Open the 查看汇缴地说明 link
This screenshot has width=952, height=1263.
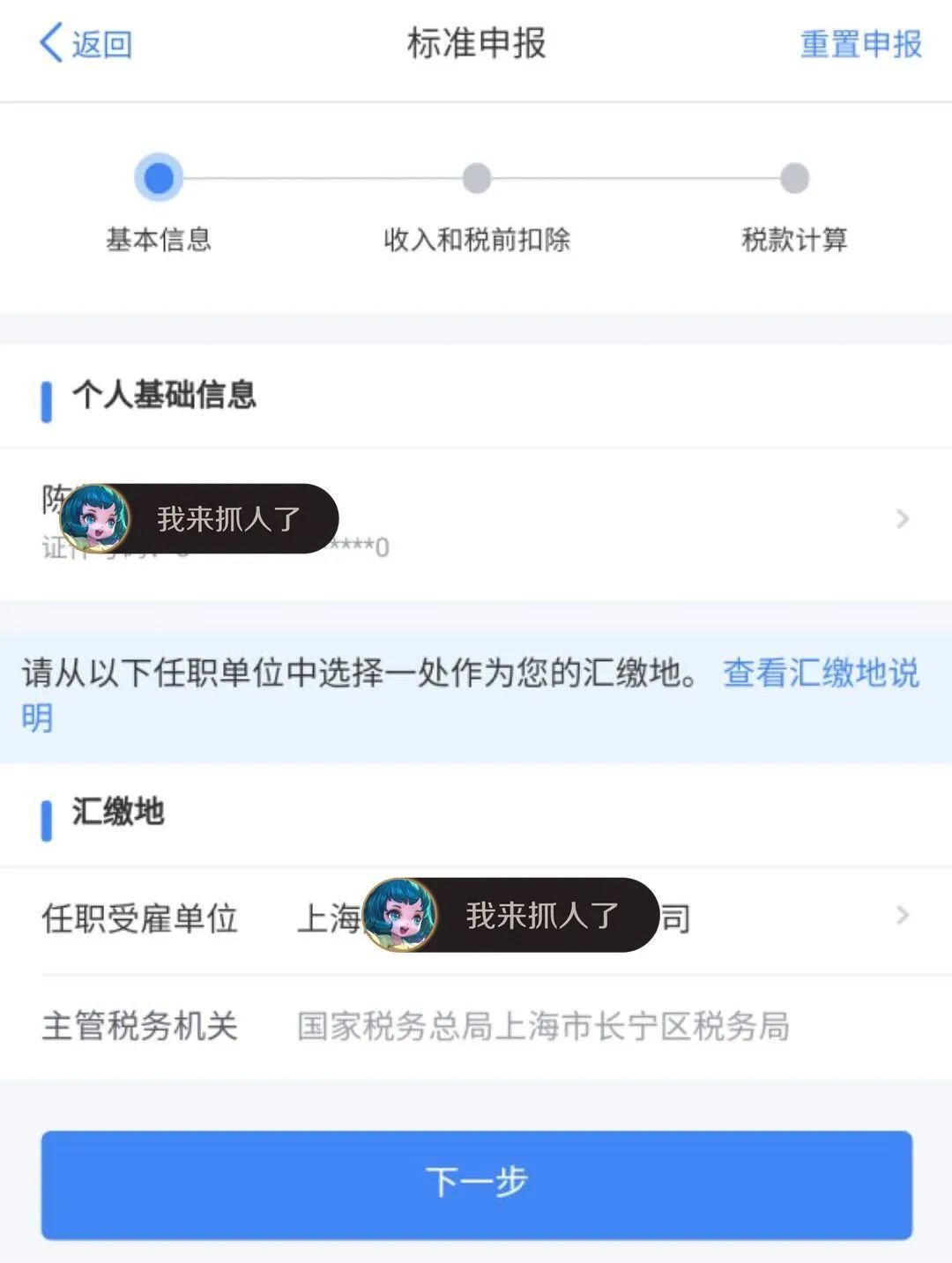[x=820, y=674]
